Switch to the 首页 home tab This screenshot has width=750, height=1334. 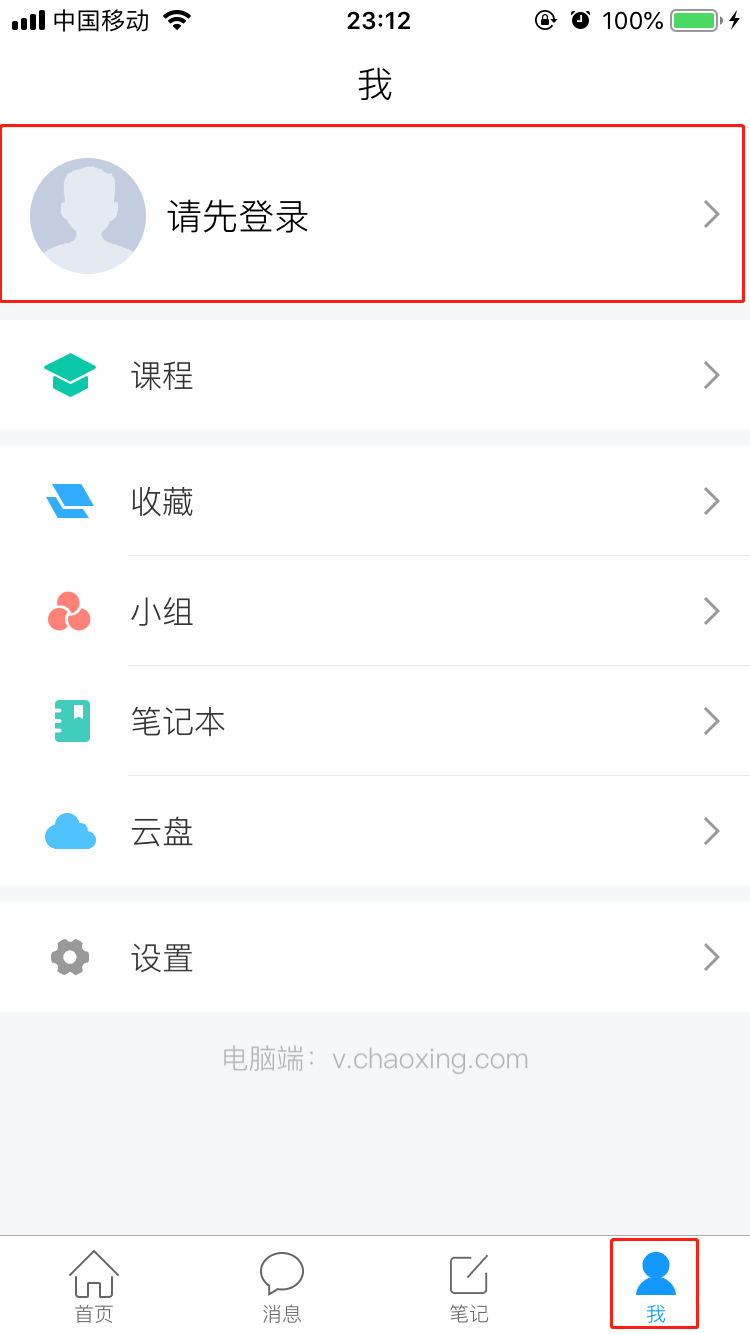click(x=94, y=1286)
